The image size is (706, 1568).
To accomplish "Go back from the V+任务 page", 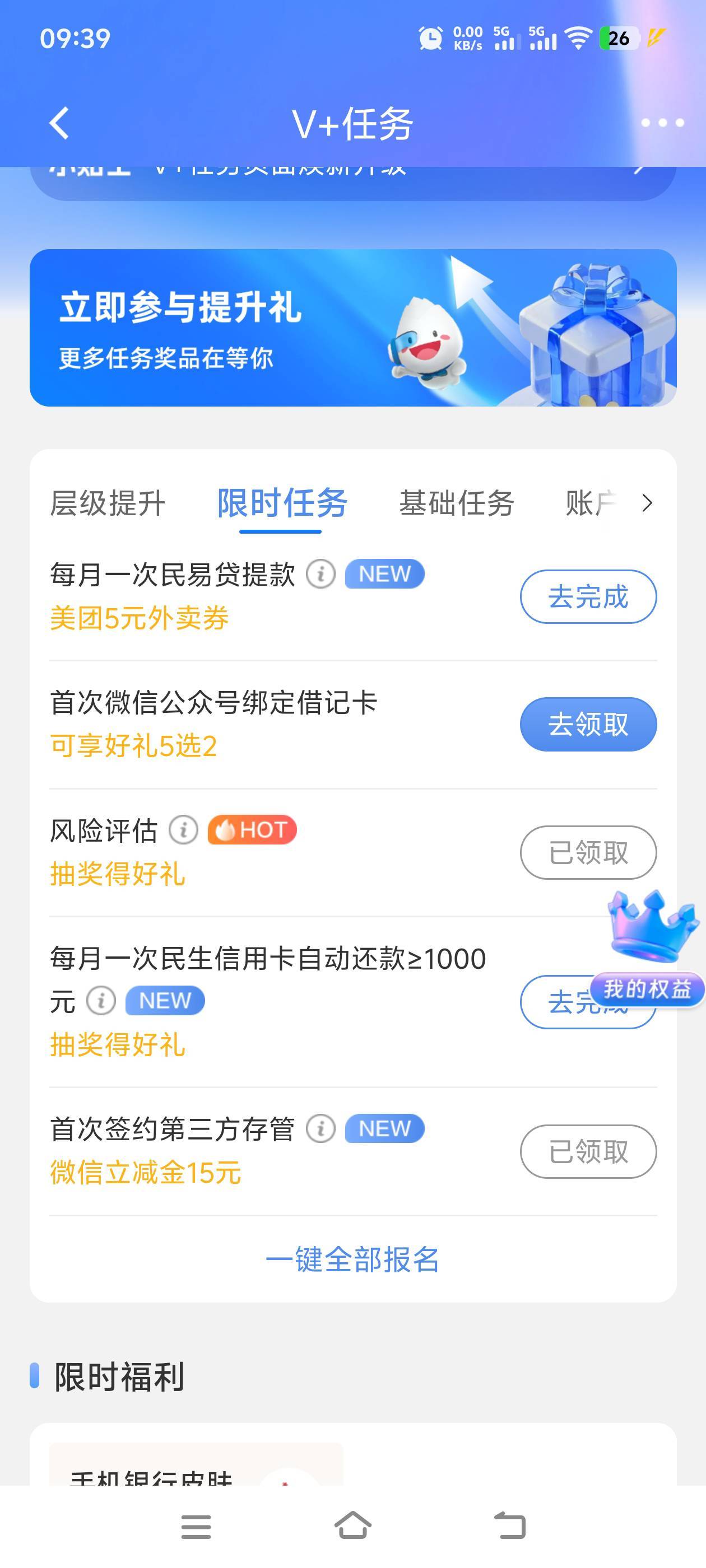I will [x=59, y=124].
